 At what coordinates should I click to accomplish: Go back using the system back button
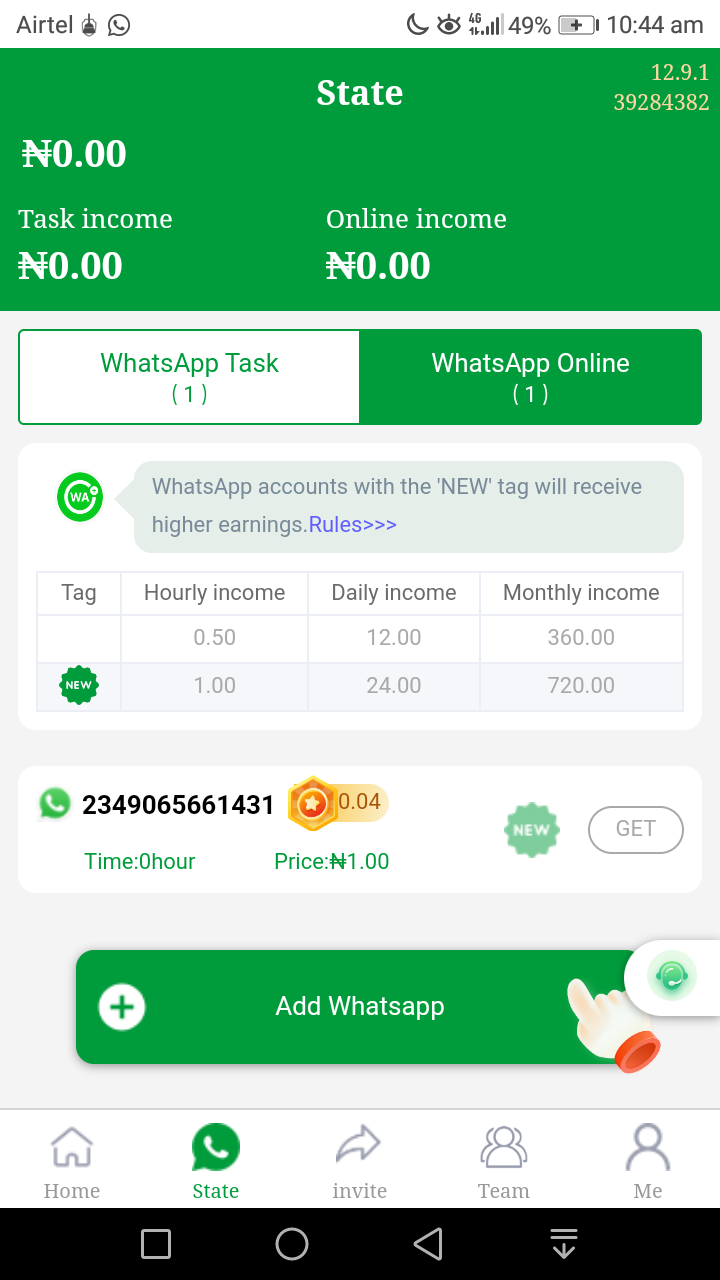pos(428,1244)
